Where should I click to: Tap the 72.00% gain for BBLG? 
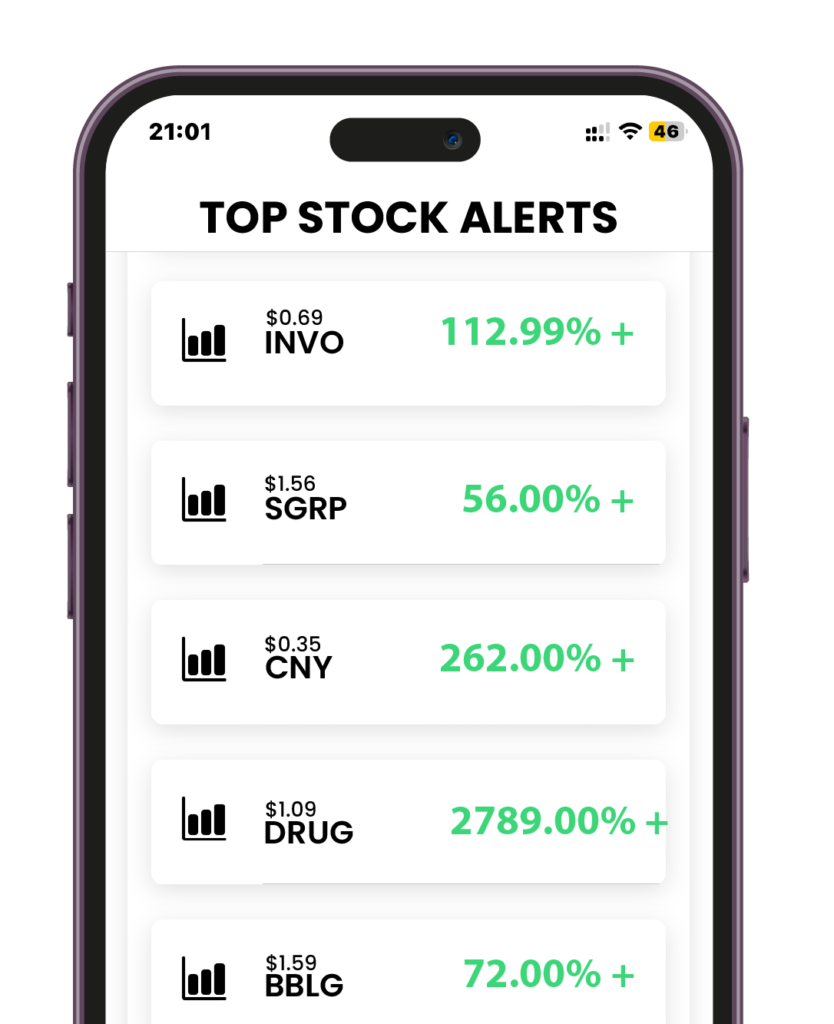(x=548, y=973)
